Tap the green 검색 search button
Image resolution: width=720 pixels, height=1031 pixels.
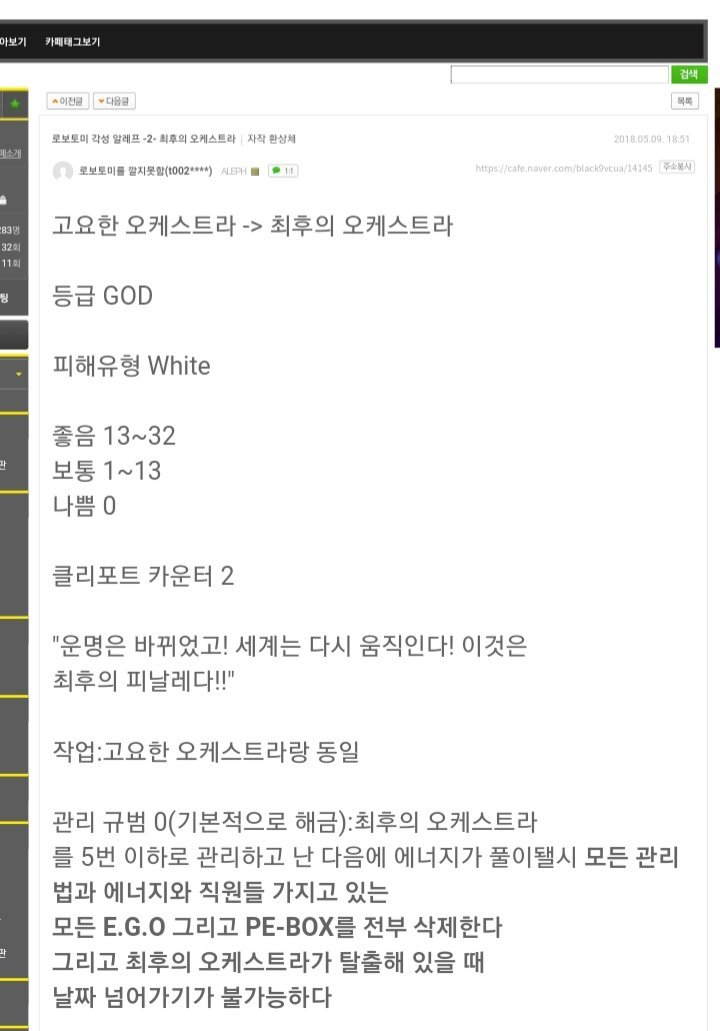click(689, 75)
